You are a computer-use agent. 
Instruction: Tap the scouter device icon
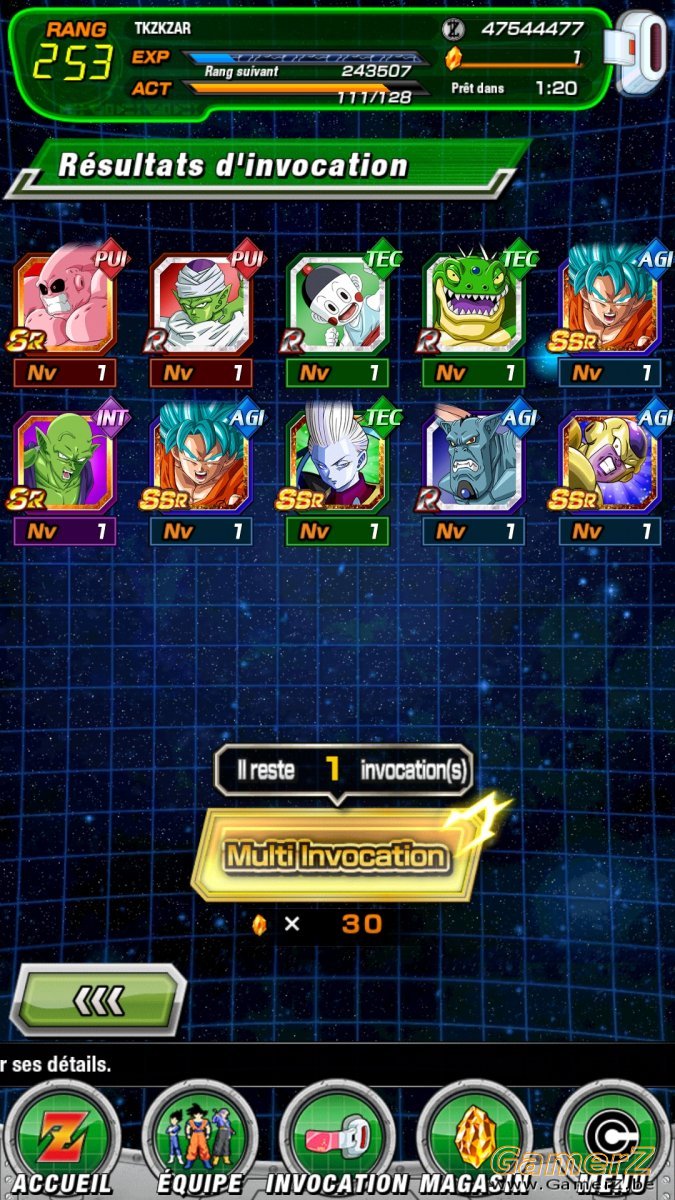642,53
